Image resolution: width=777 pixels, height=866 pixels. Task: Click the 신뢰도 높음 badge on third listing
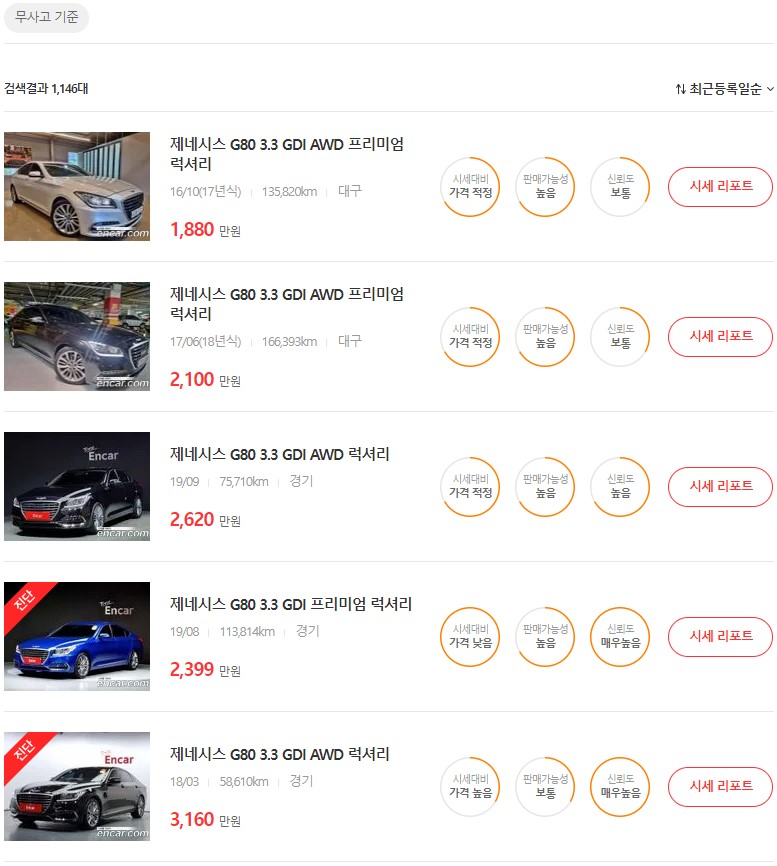pyautogui.click(x=619, y=487)
